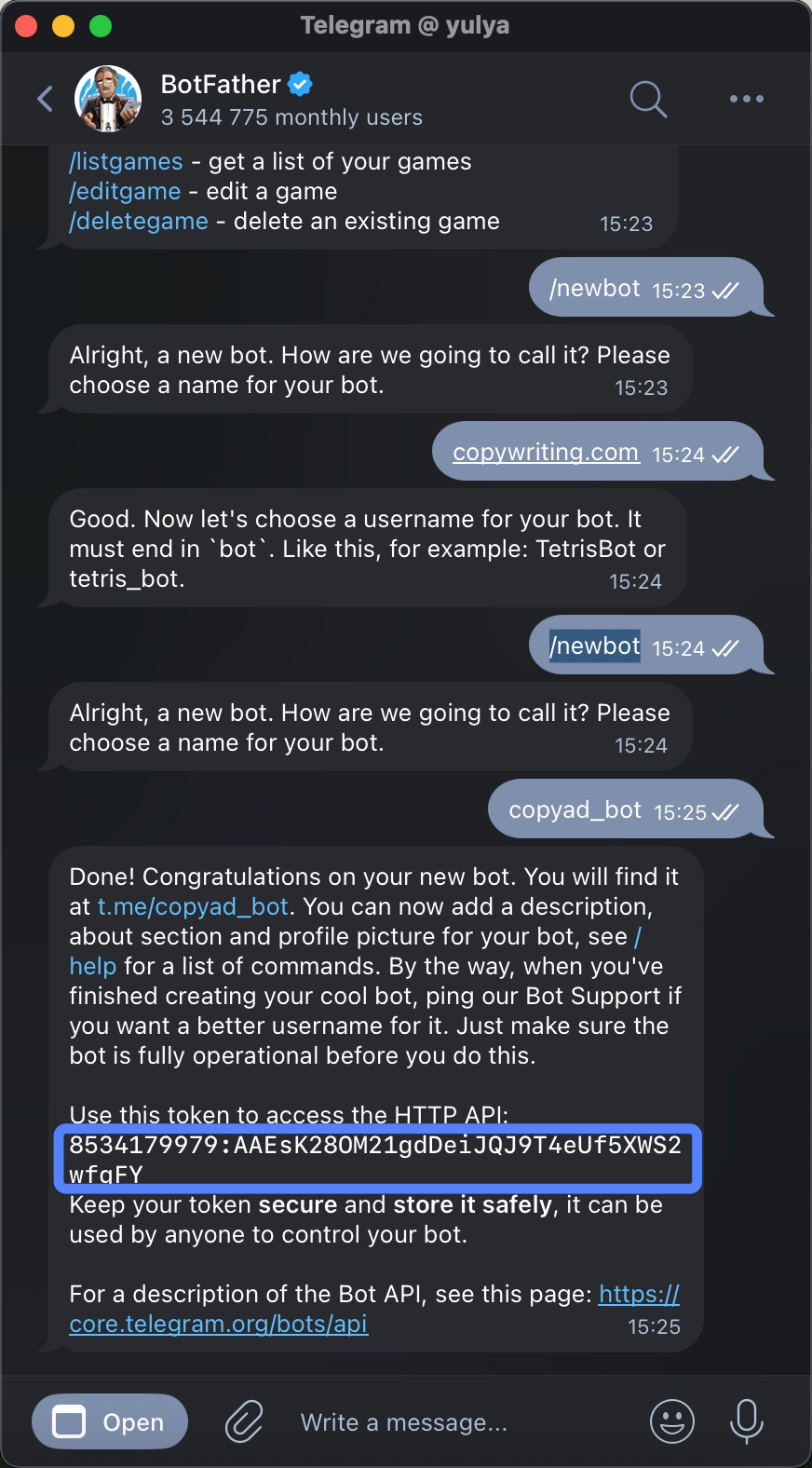Screen dimensions: 812x1468
Task: Open the core.telegram.org/bots/api link
Action: click(218, 1325)
